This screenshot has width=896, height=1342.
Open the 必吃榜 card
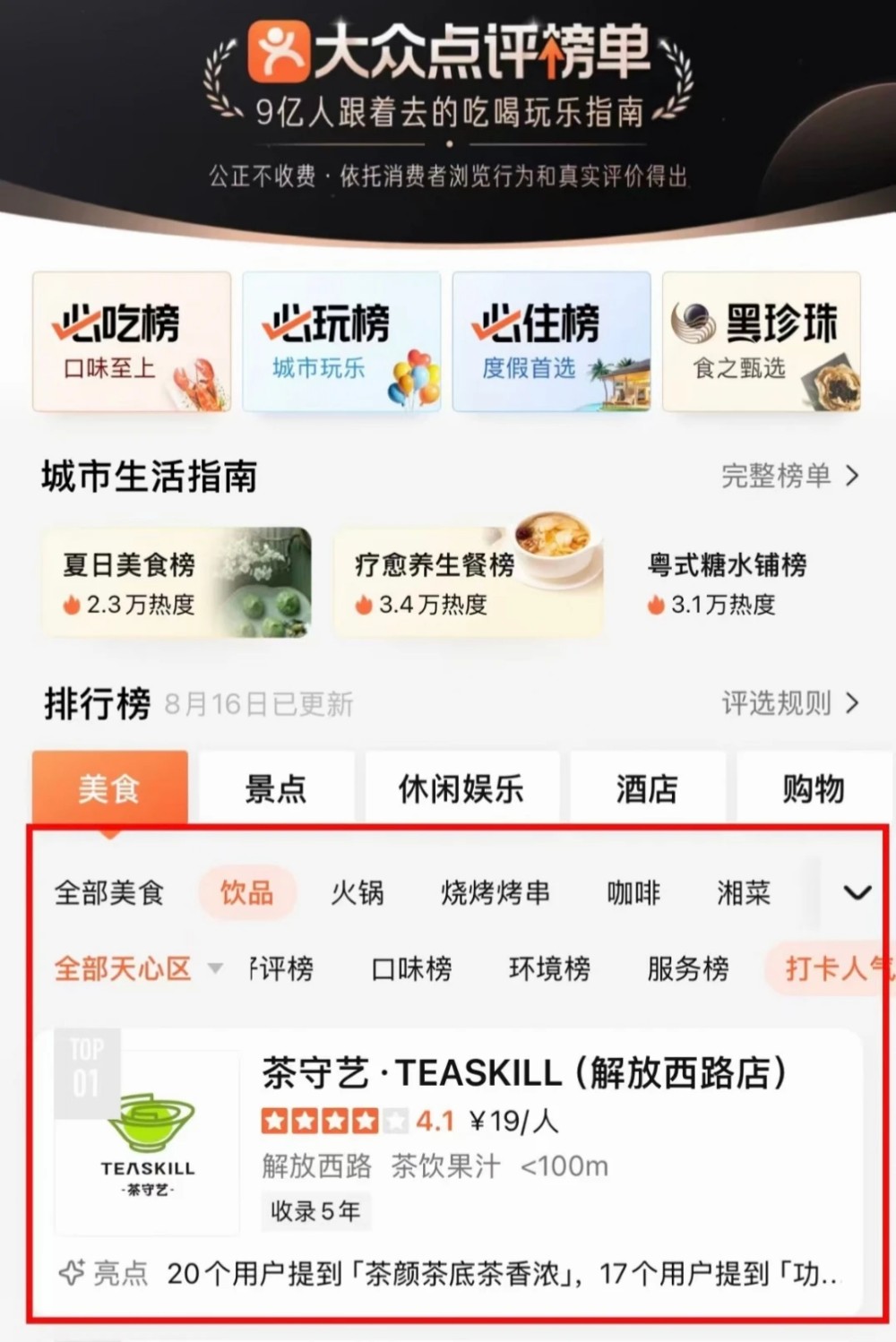click(132, 341)
